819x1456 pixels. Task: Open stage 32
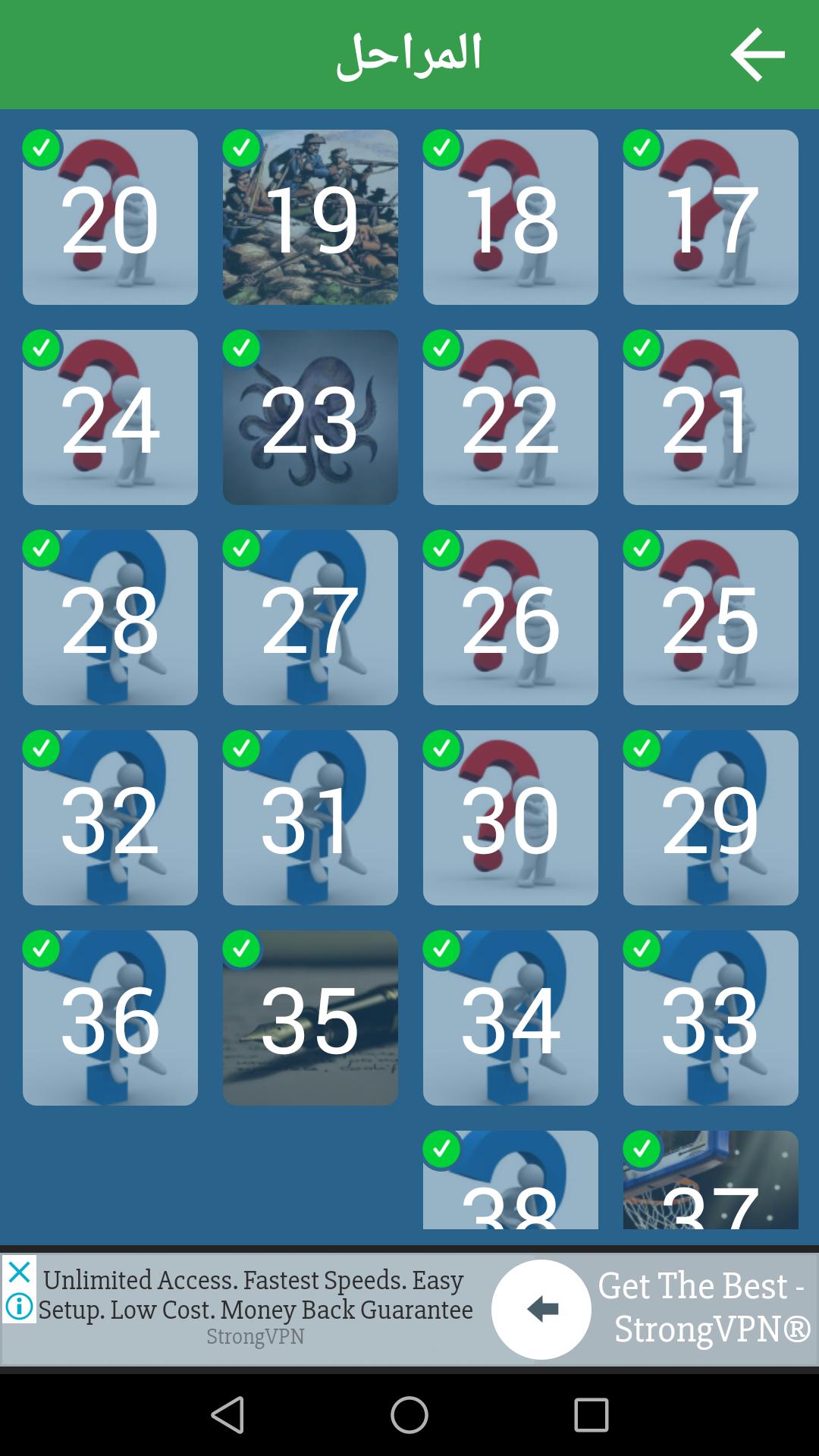(x=110, y=818)
